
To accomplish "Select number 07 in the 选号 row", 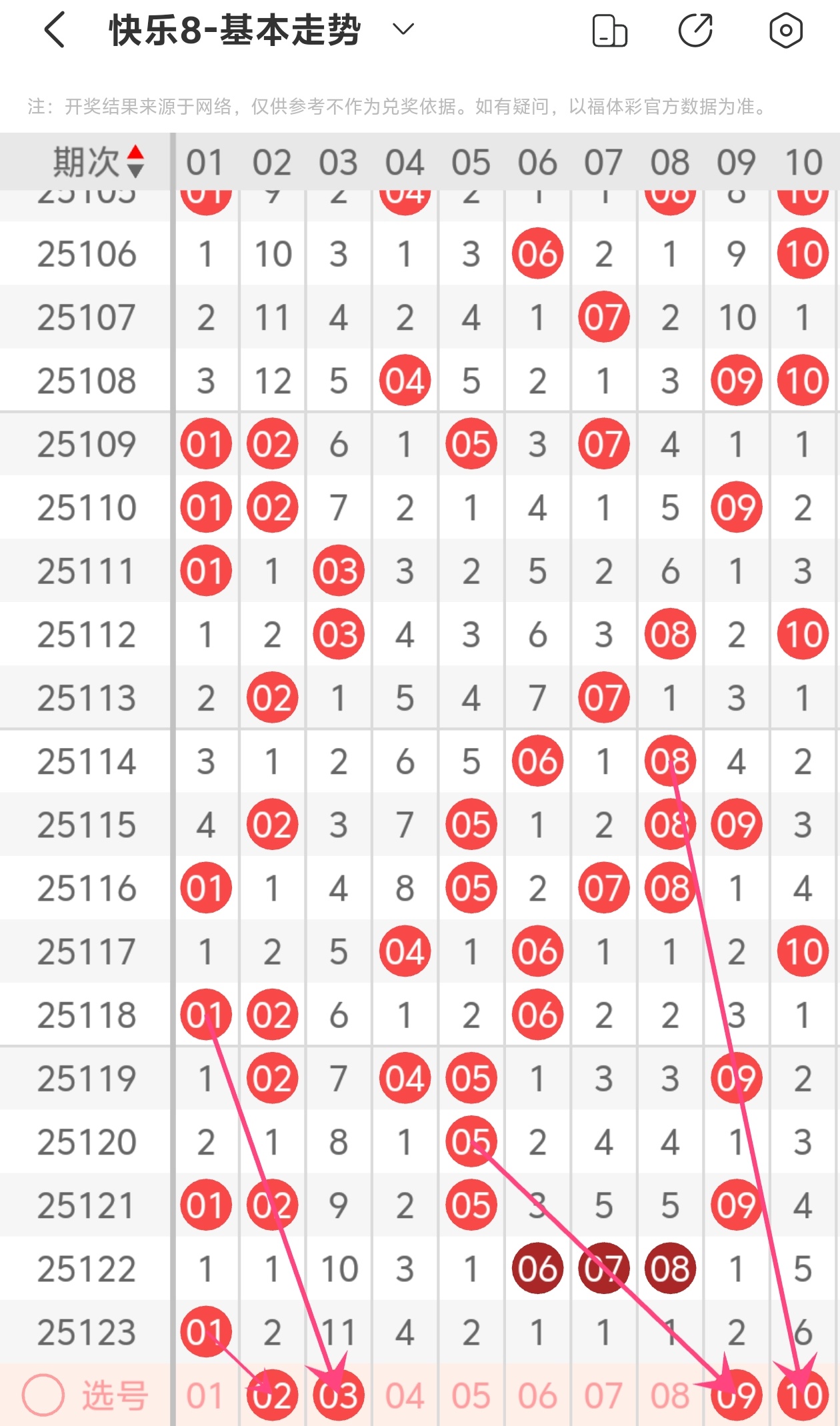I will pos(604,1395).
